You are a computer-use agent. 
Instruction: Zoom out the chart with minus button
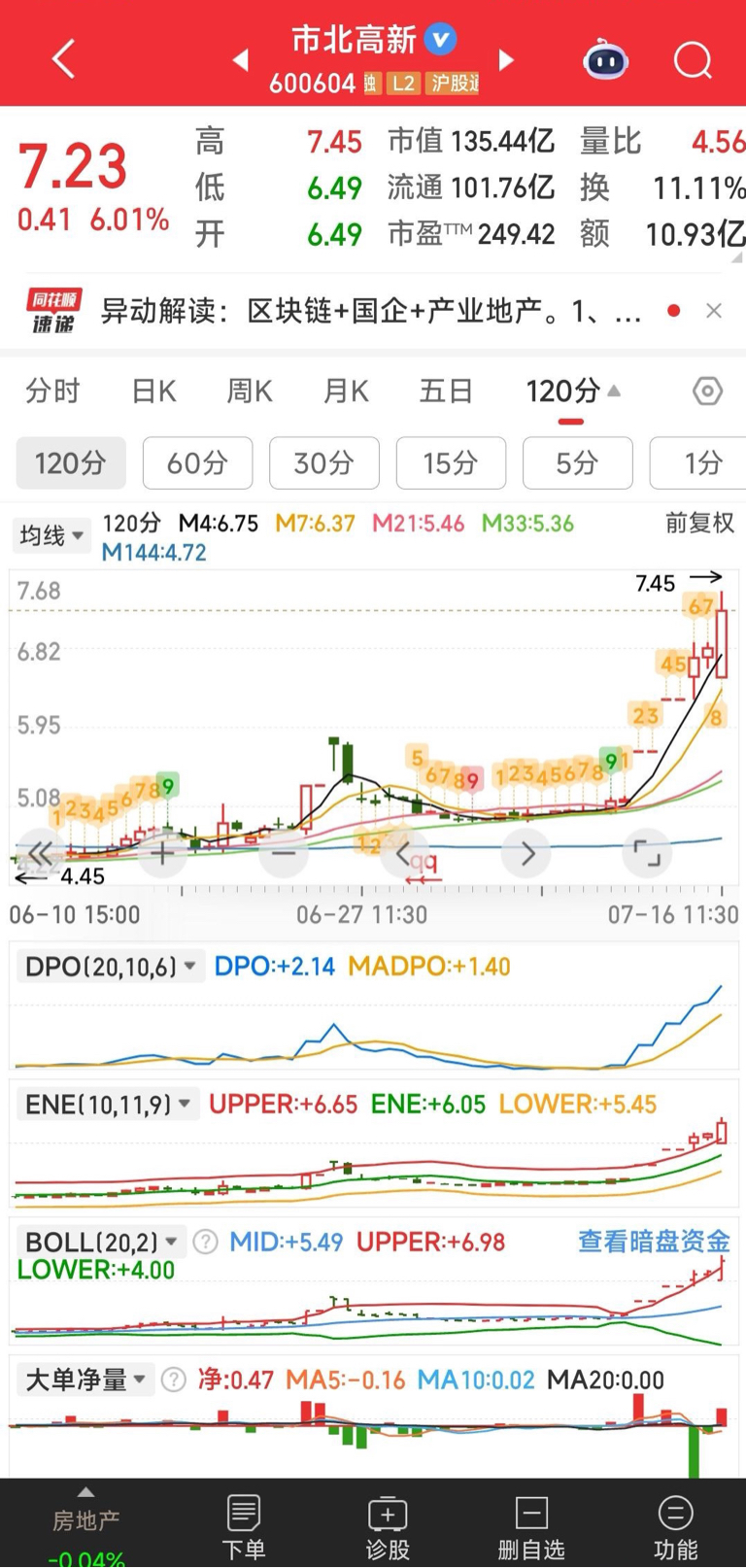(283, 854)
